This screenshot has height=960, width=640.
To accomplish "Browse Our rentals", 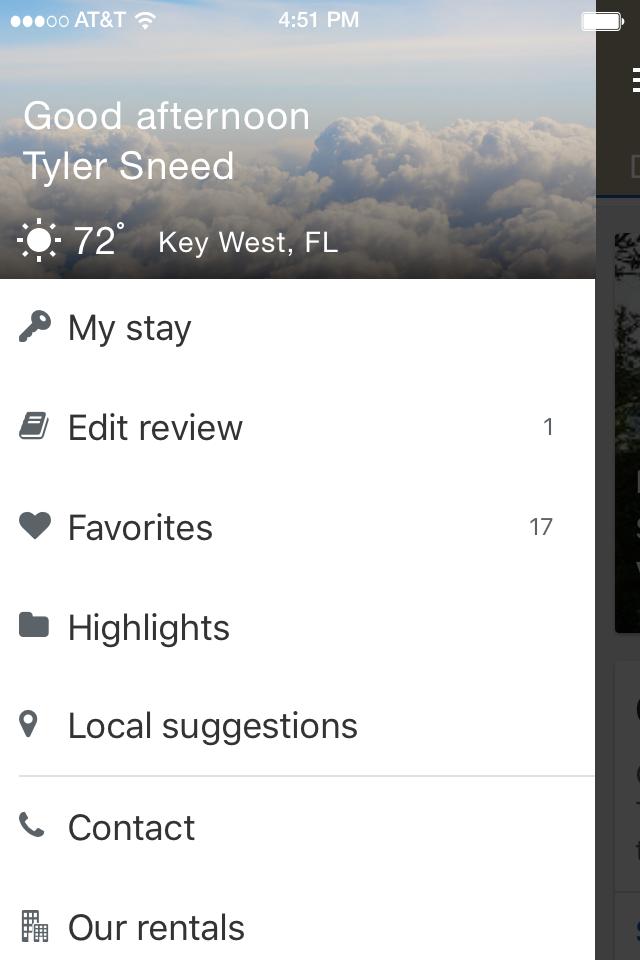I will click(156, 928).
